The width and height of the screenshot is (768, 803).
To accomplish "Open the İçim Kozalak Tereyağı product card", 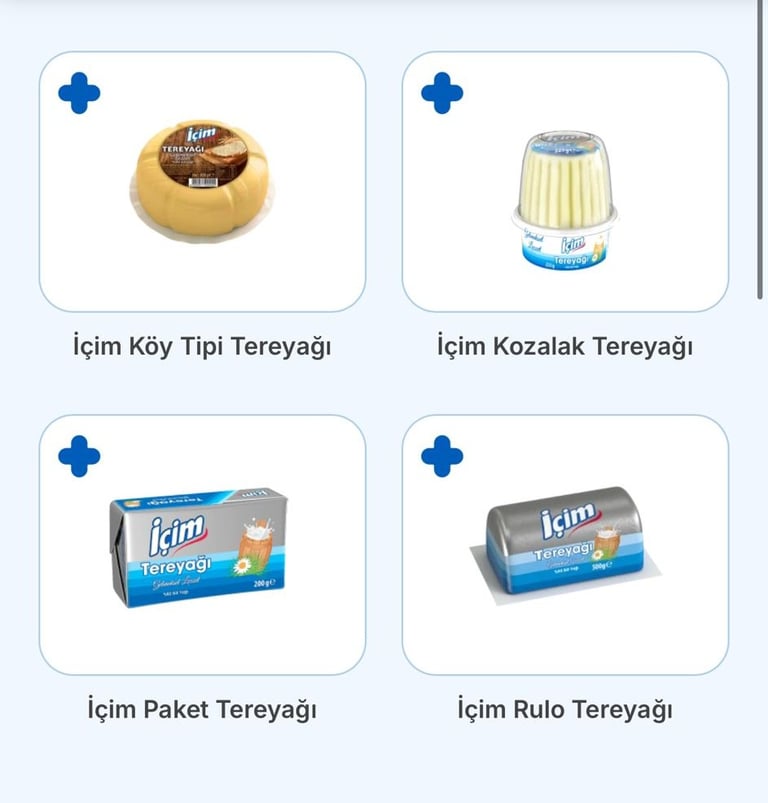I will tap(565, 181).
